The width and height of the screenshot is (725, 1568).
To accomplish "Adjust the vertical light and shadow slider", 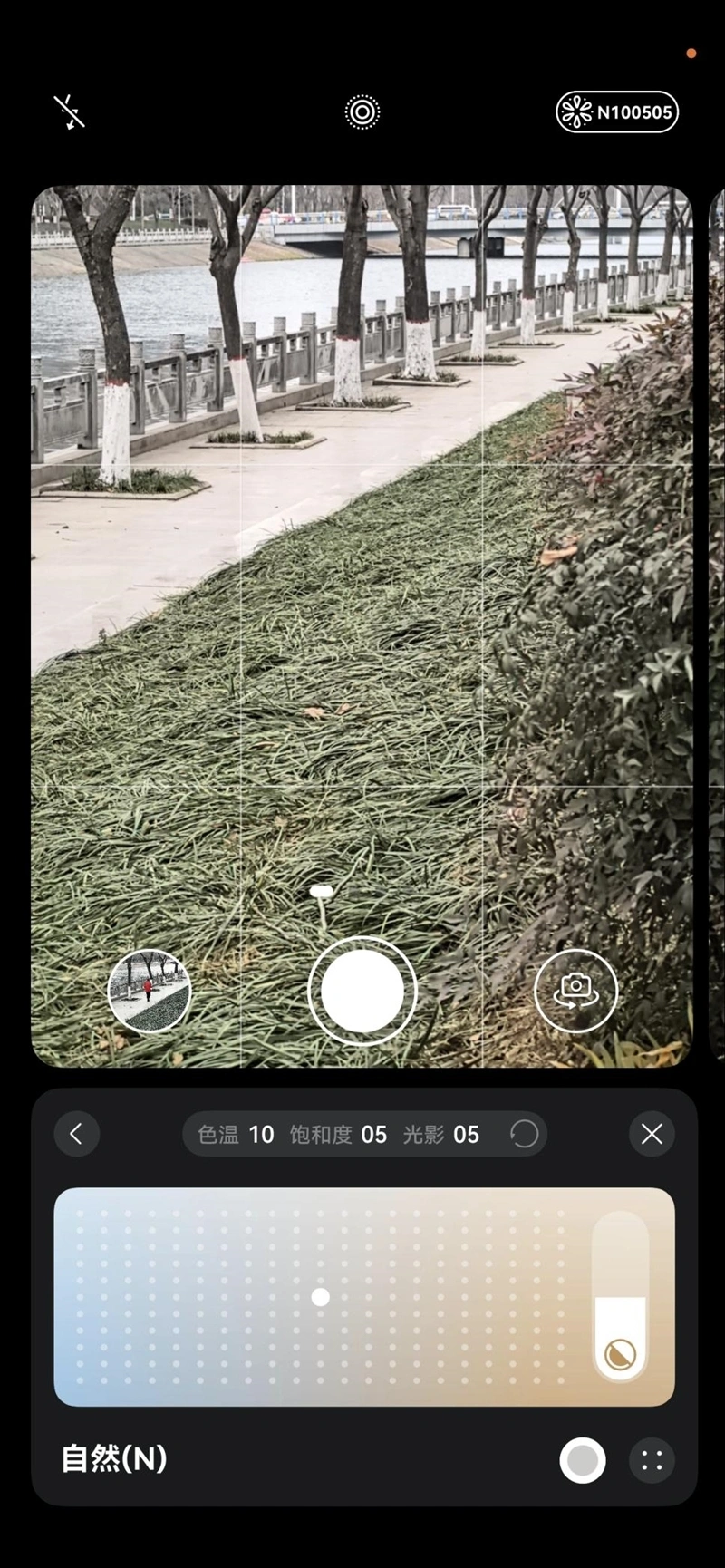I will pos(620,1296).
